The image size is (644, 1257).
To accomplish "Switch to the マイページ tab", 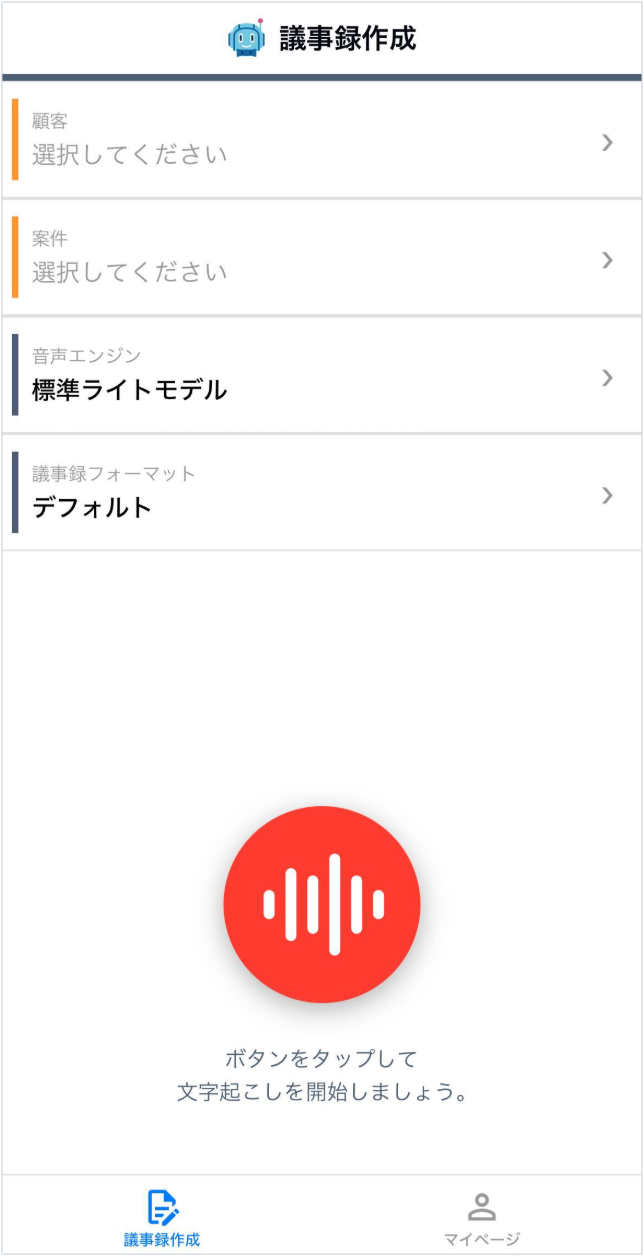I will pyautogui.click(x=482, y=1217).
